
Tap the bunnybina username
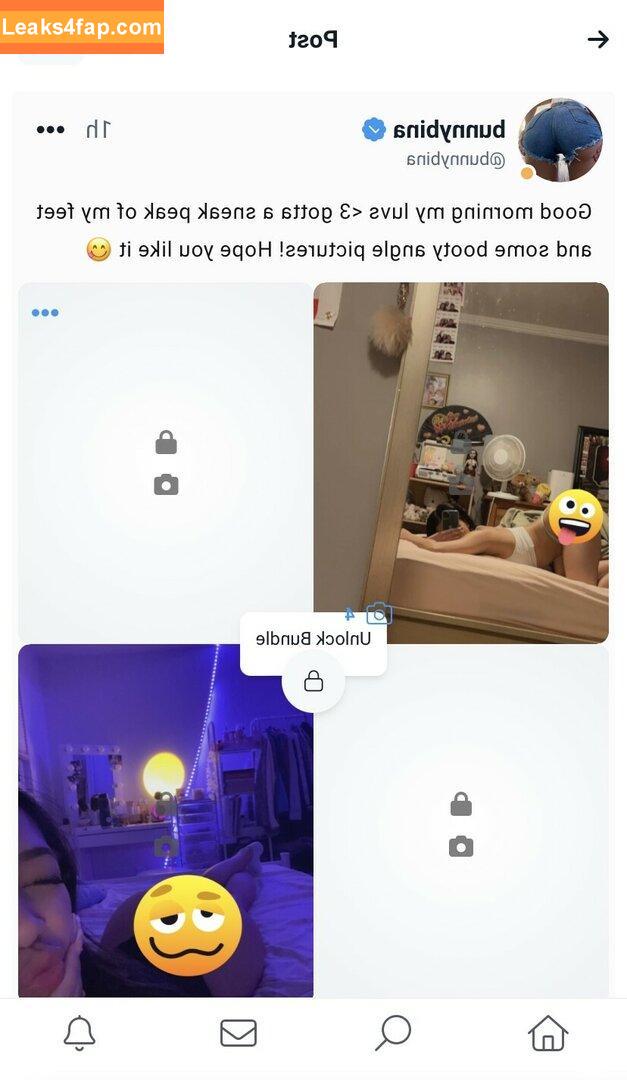pos(449,129)
